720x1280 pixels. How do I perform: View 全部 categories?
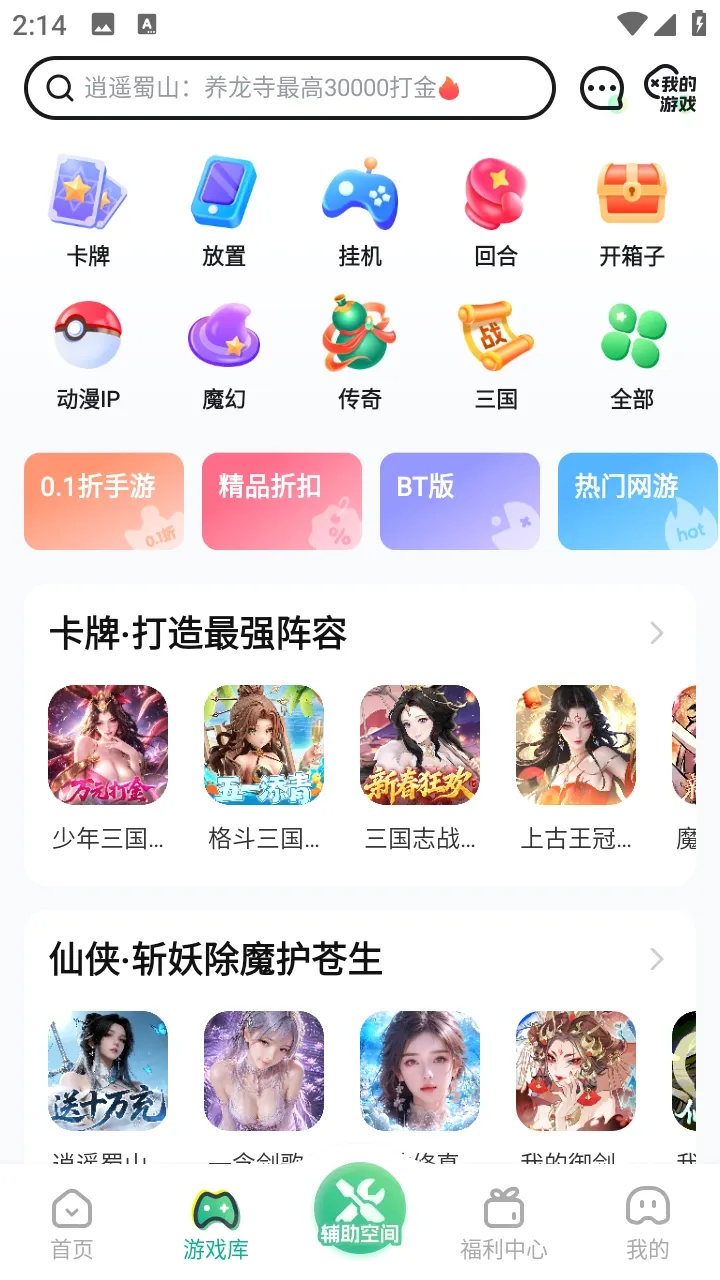point(632,355)
